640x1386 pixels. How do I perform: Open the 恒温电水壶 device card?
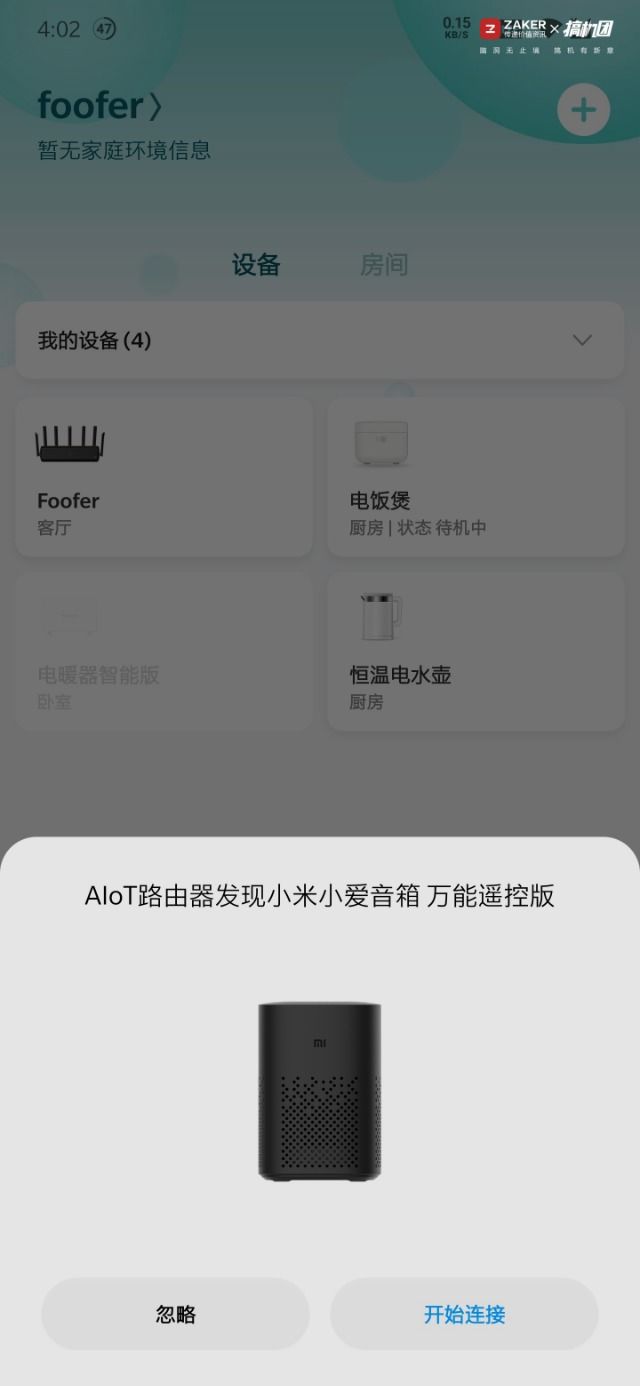[476, 652]
